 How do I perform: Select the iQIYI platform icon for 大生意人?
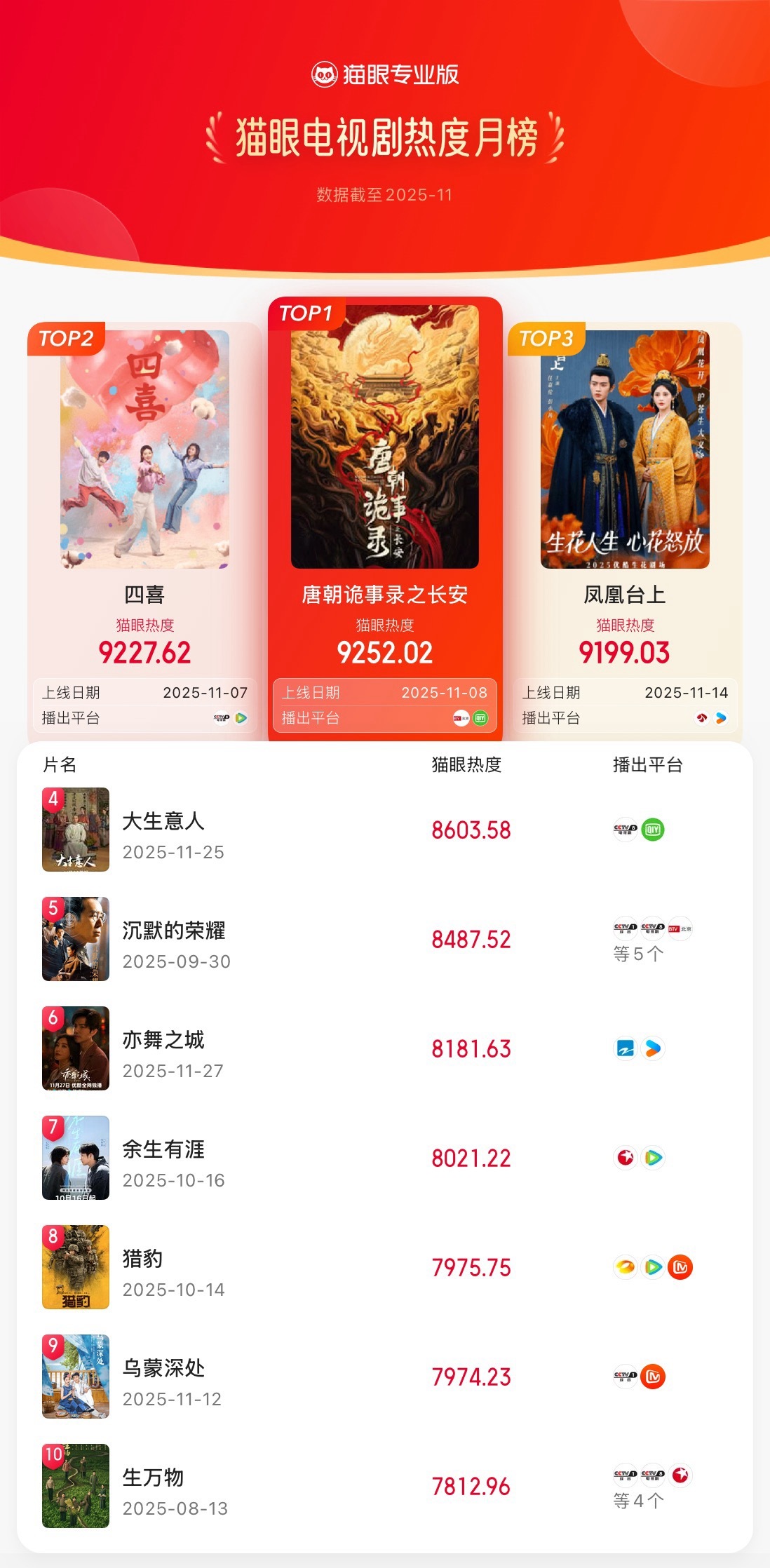[x=653, y=828]
